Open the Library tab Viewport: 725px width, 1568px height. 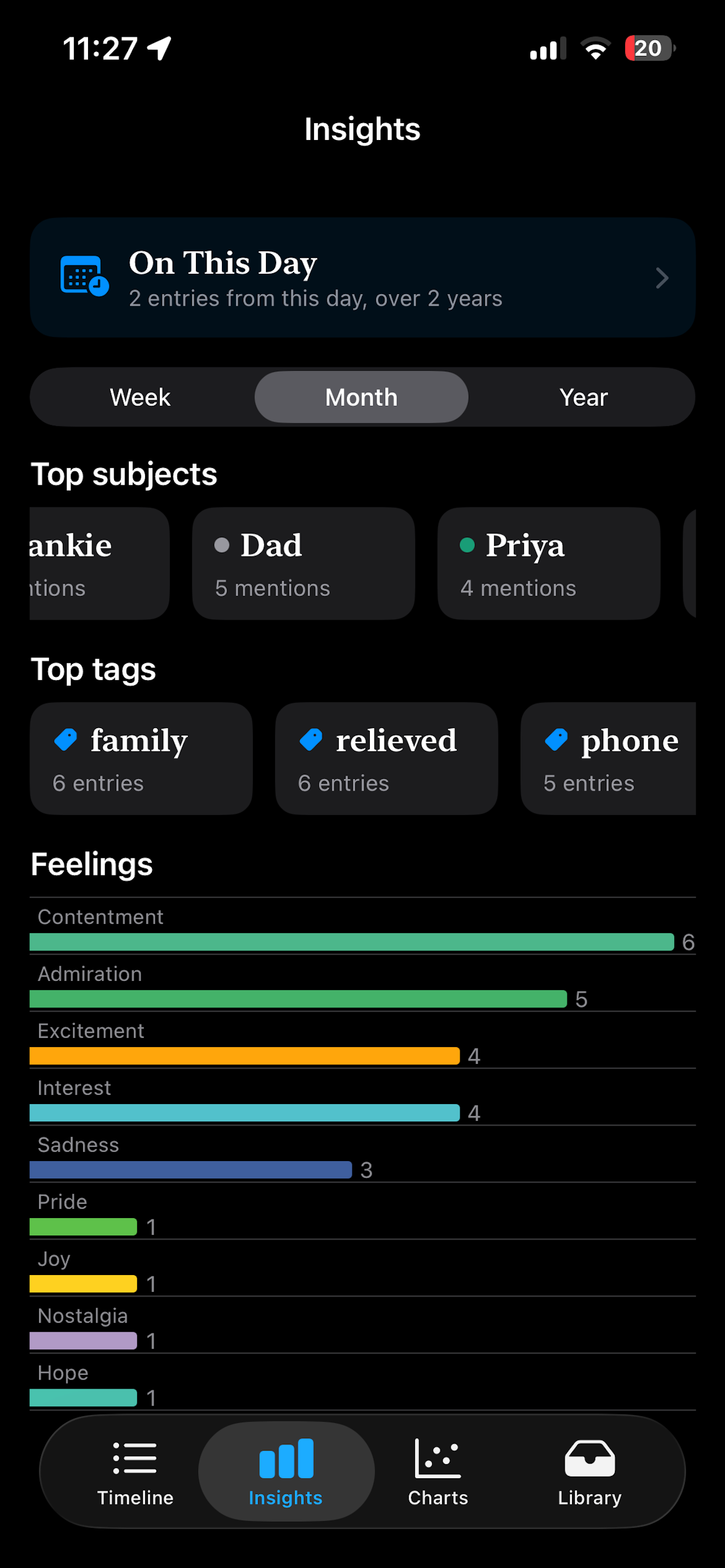(589, 1472)
